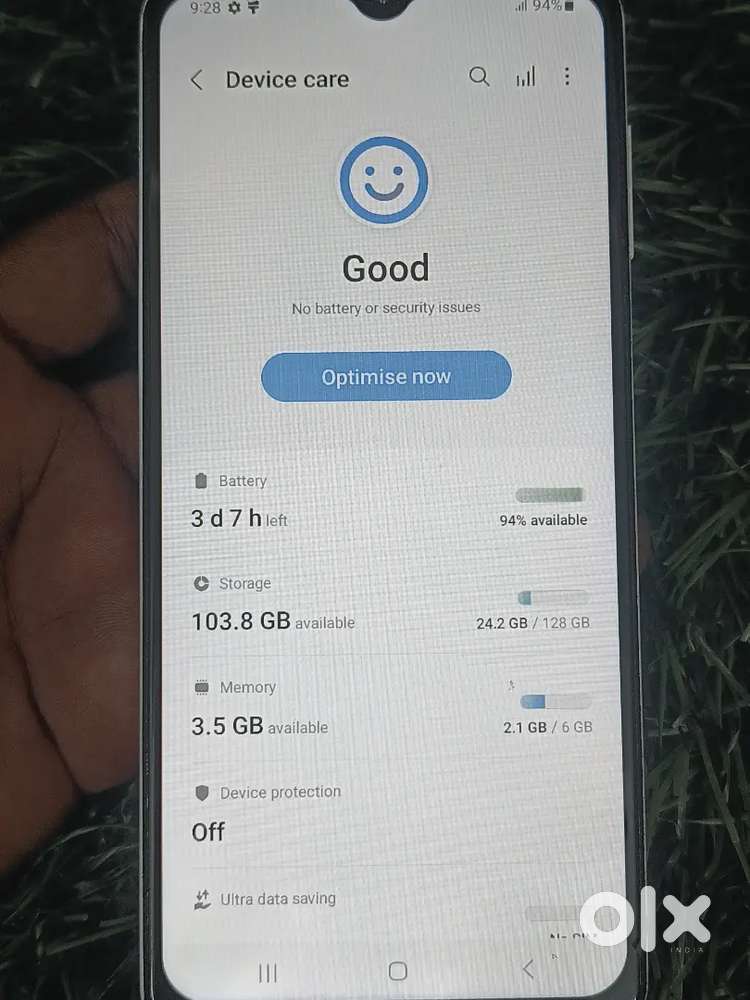Open the Storage row
Screen dimensions: 750x1000
pyautogui.click(x=388, y=604)
